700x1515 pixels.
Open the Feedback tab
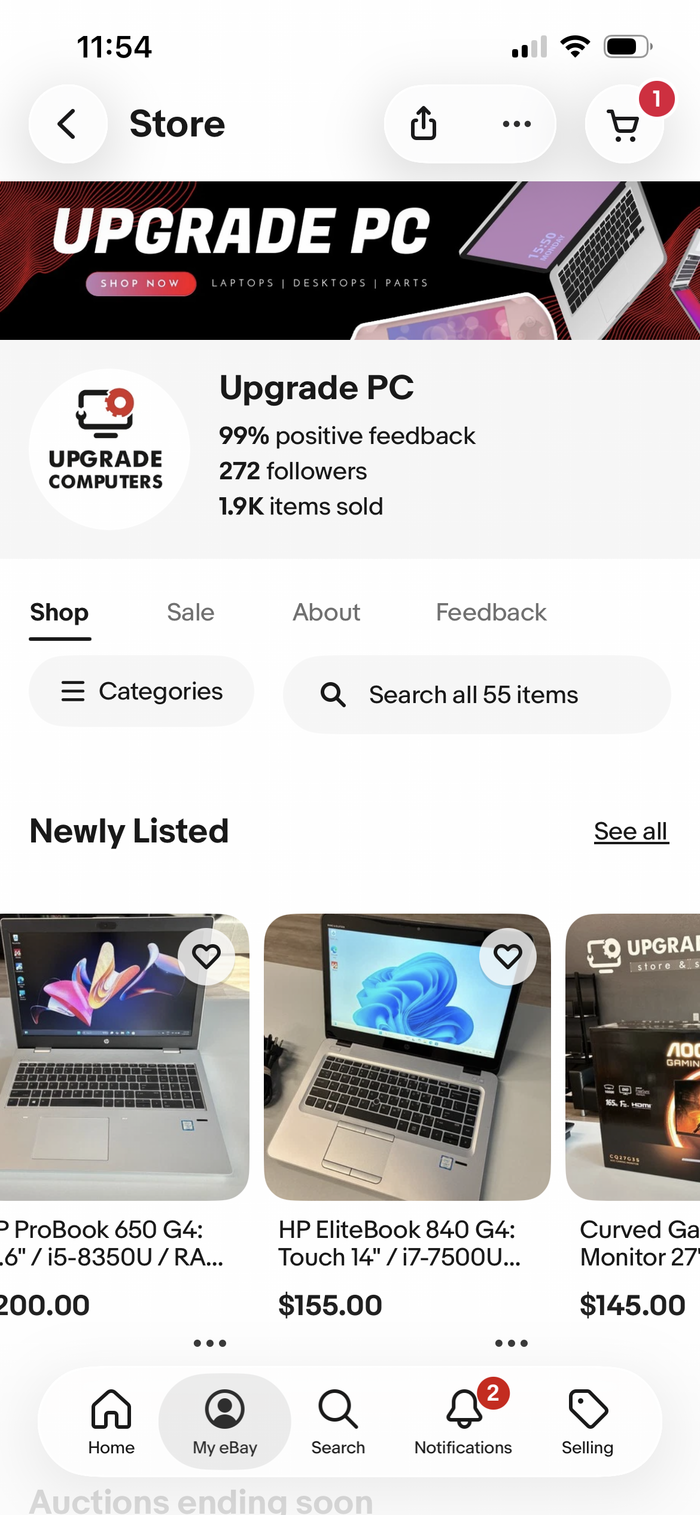click(491, 612)
